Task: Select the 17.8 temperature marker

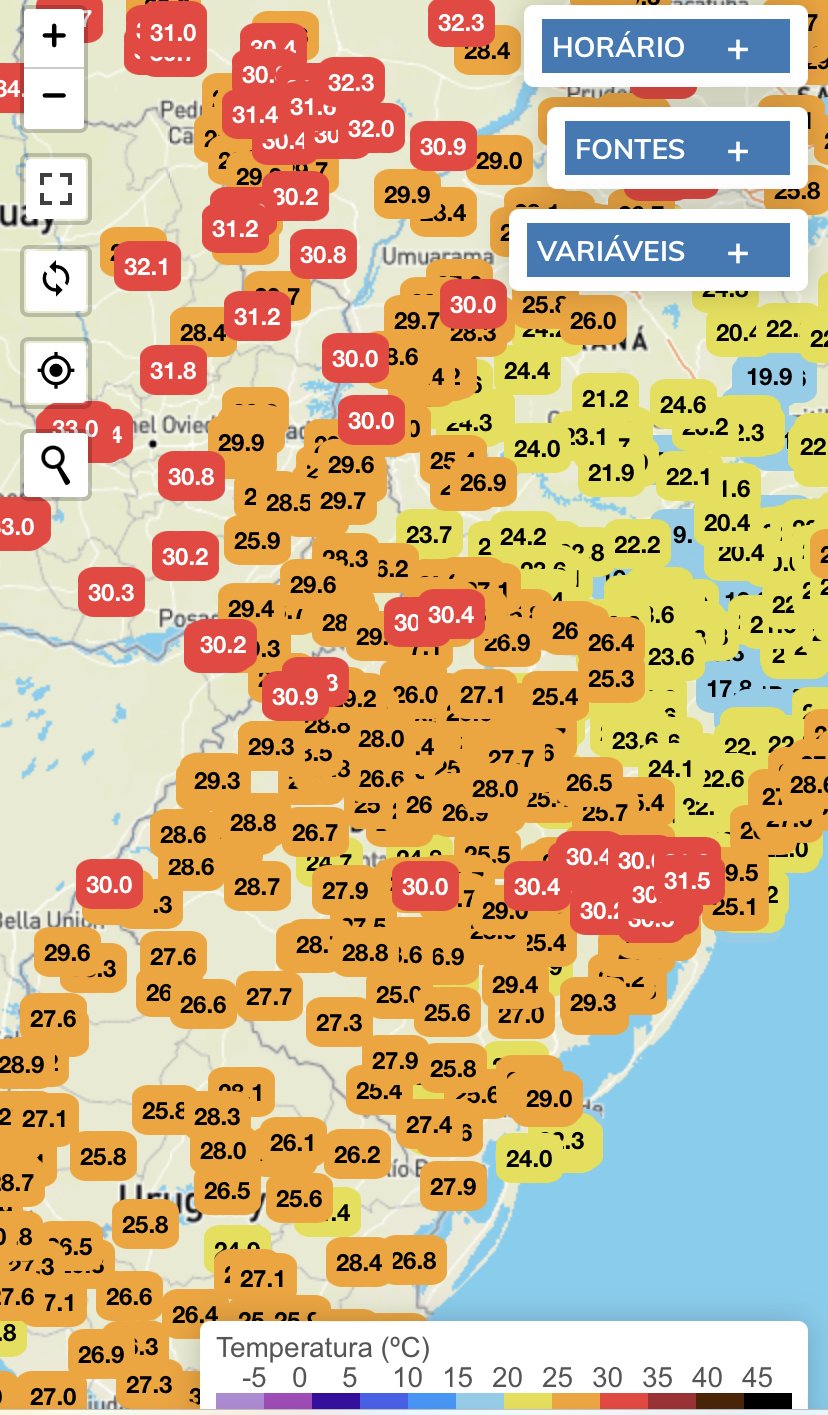Action: (x=728, y=688)
